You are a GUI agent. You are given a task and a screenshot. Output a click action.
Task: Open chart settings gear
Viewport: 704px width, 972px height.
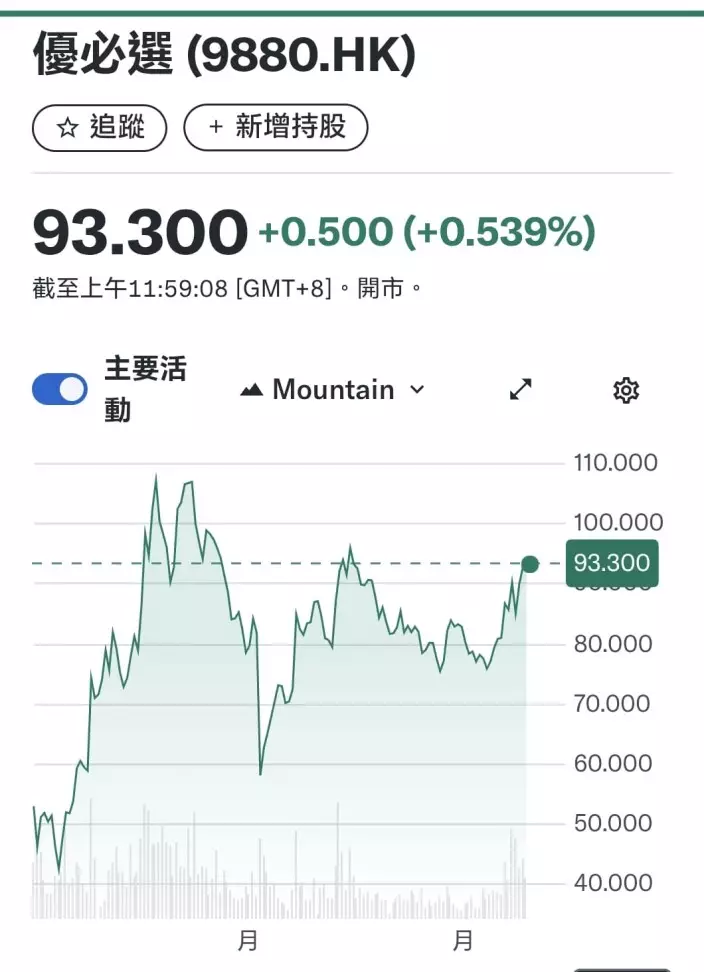(x=626, y=390)
